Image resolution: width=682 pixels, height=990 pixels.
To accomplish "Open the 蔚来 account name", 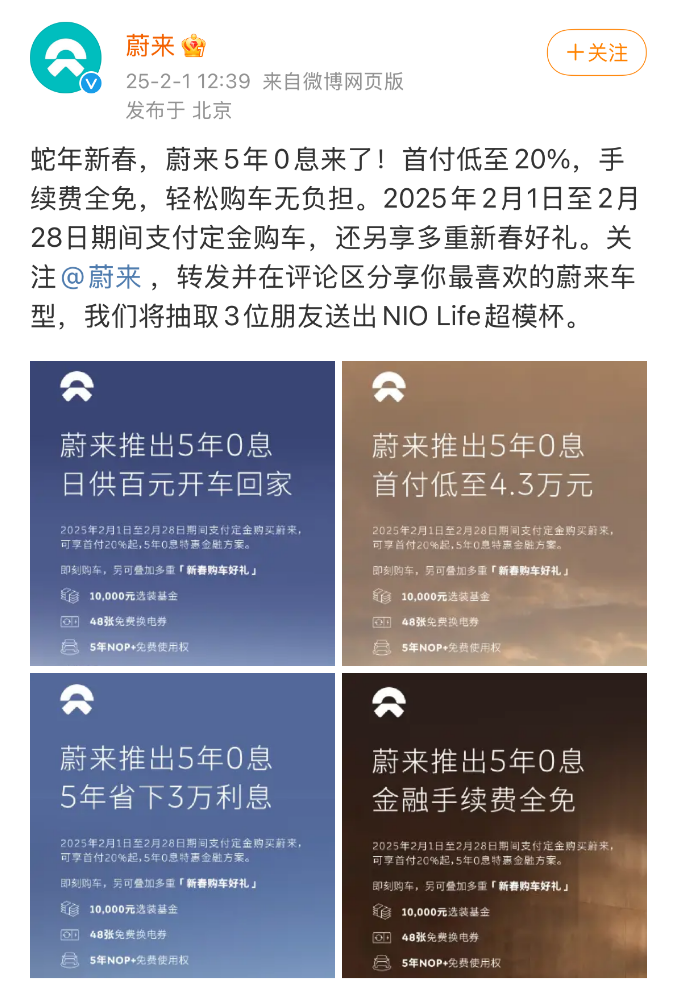I will pos(150,45).
